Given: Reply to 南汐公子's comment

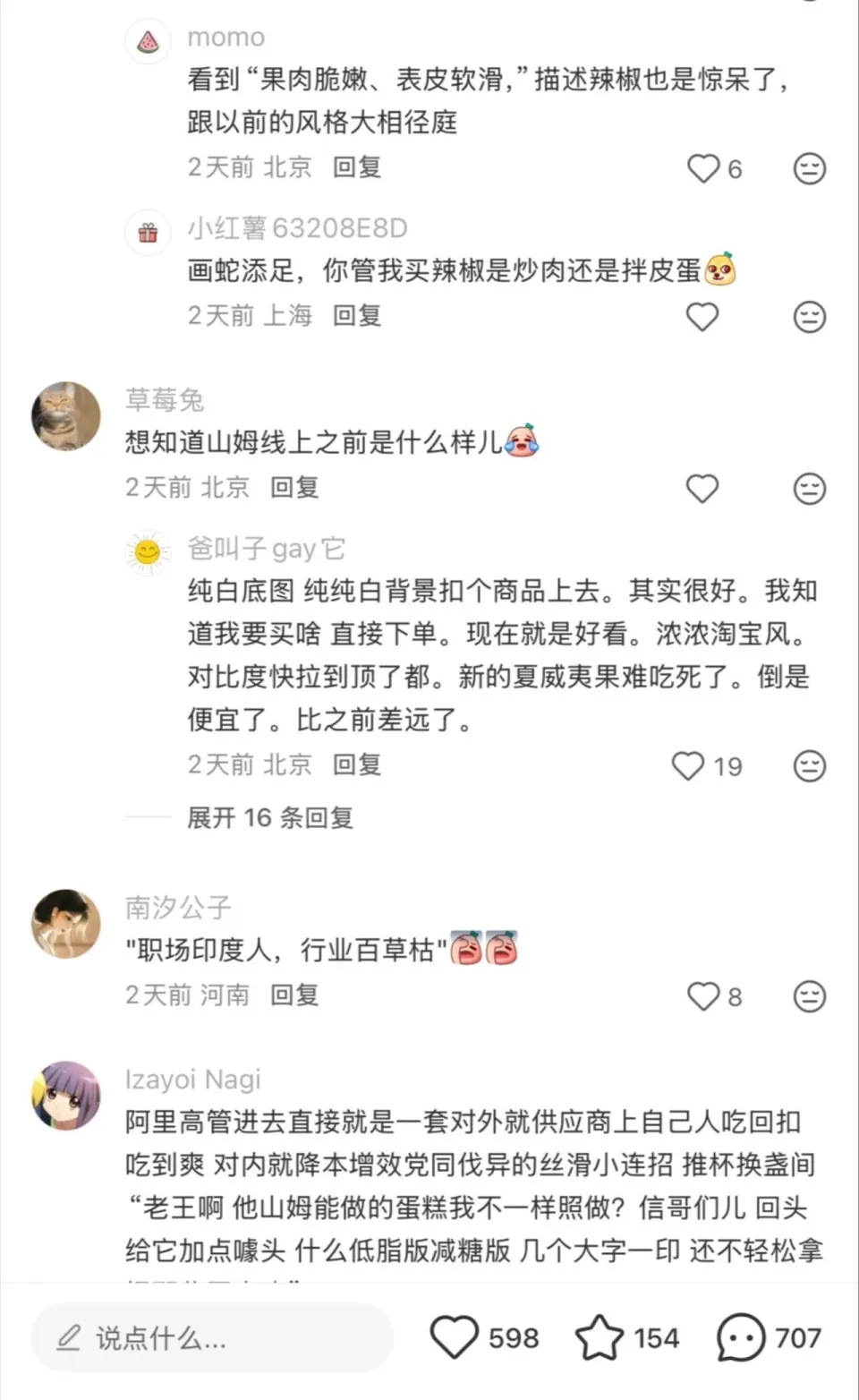Looking at the screenshot, I should [x=294, y=995].
